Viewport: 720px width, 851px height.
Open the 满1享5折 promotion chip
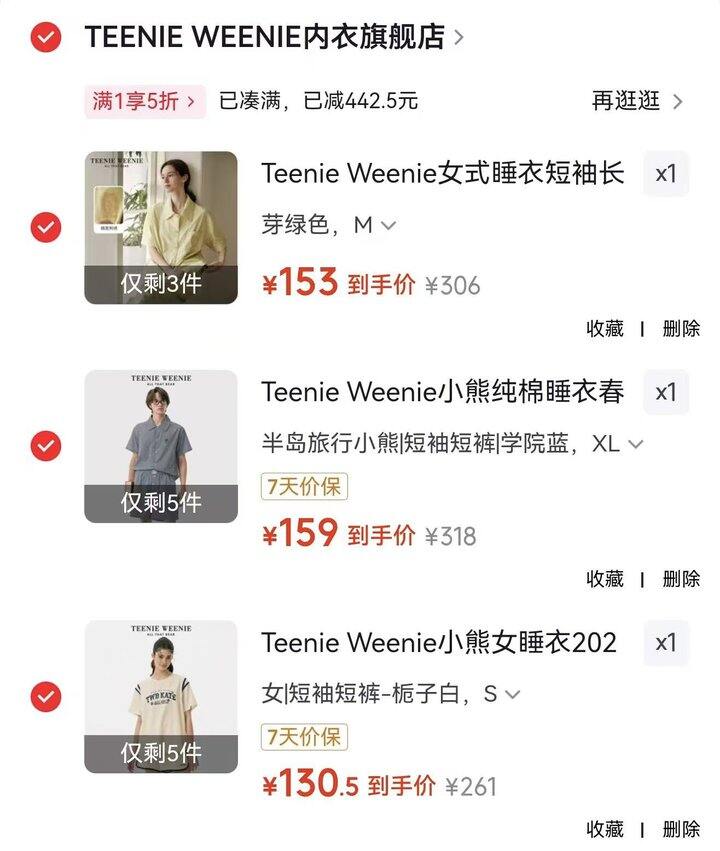click(145, 101)
